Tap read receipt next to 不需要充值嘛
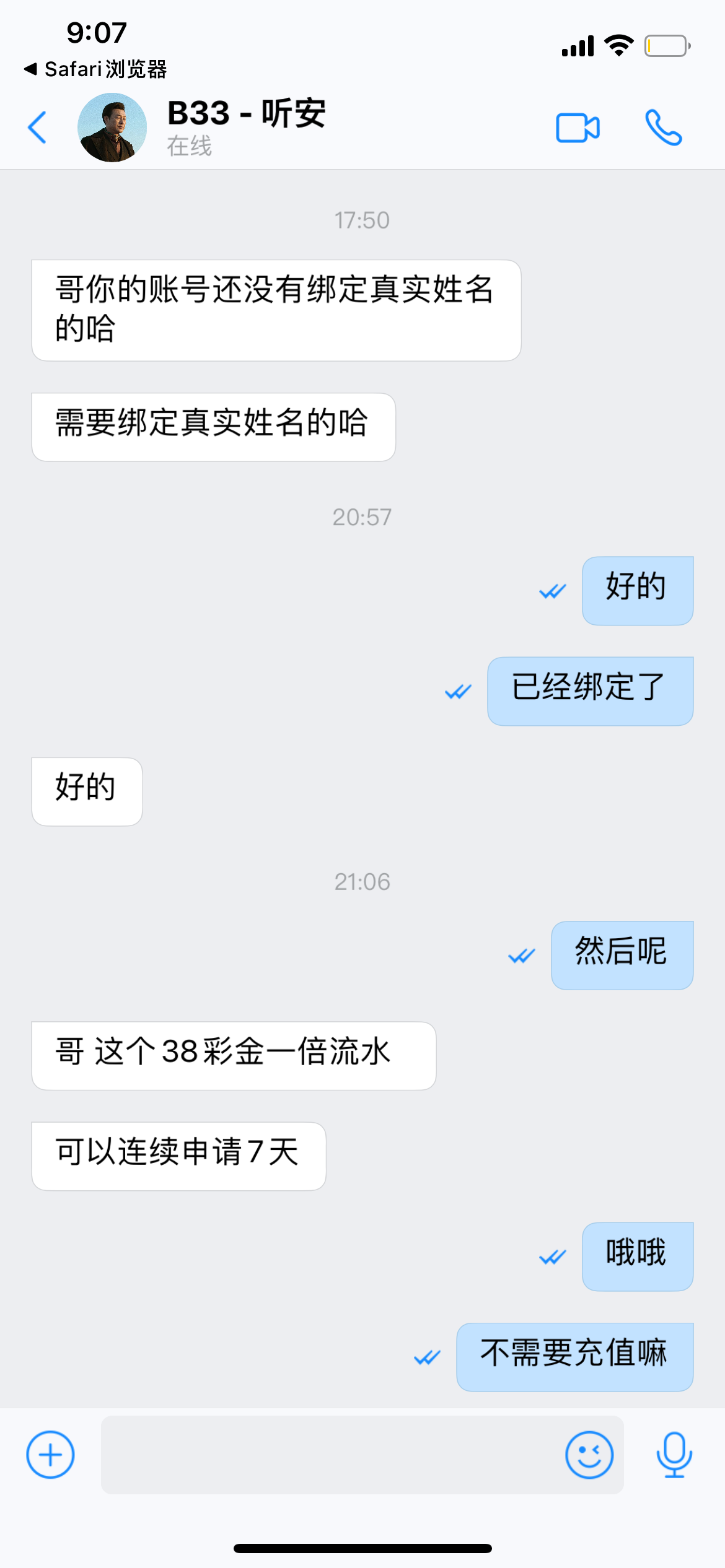This screenshot has height=1568, width=725. click(x=427, y=1356)
